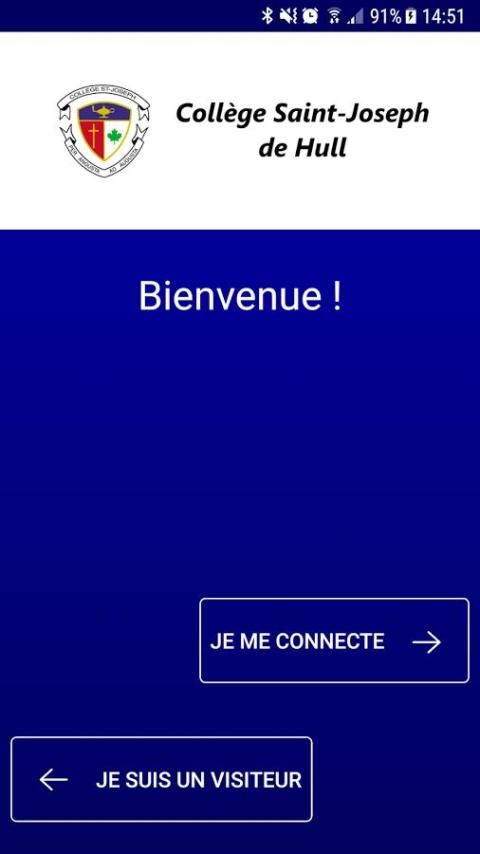Tap the JE ME CONNECTE button

(x=334, y=640)
